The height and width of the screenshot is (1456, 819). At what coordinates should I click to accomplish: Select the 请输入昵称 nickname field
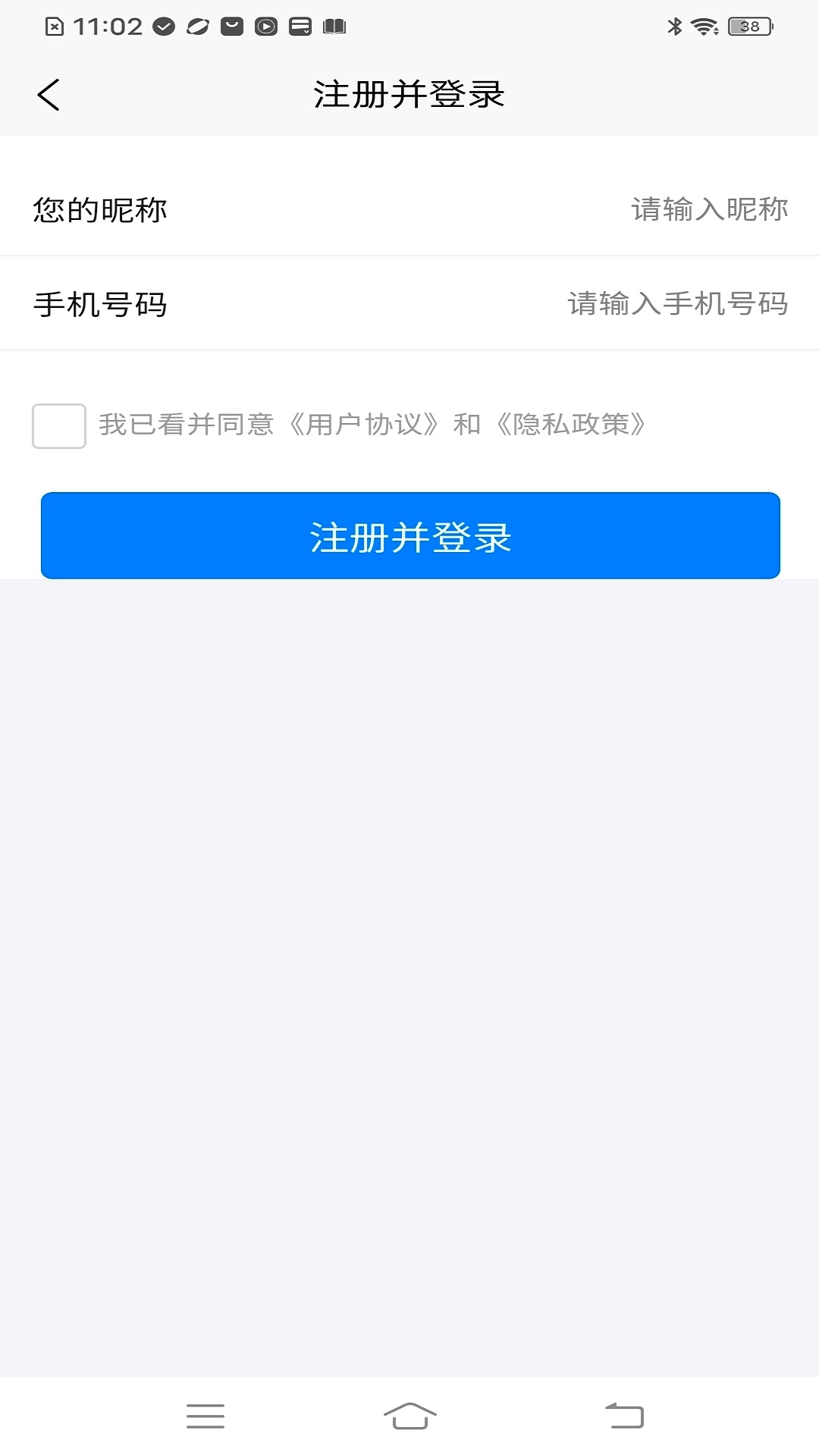[709, 210]
